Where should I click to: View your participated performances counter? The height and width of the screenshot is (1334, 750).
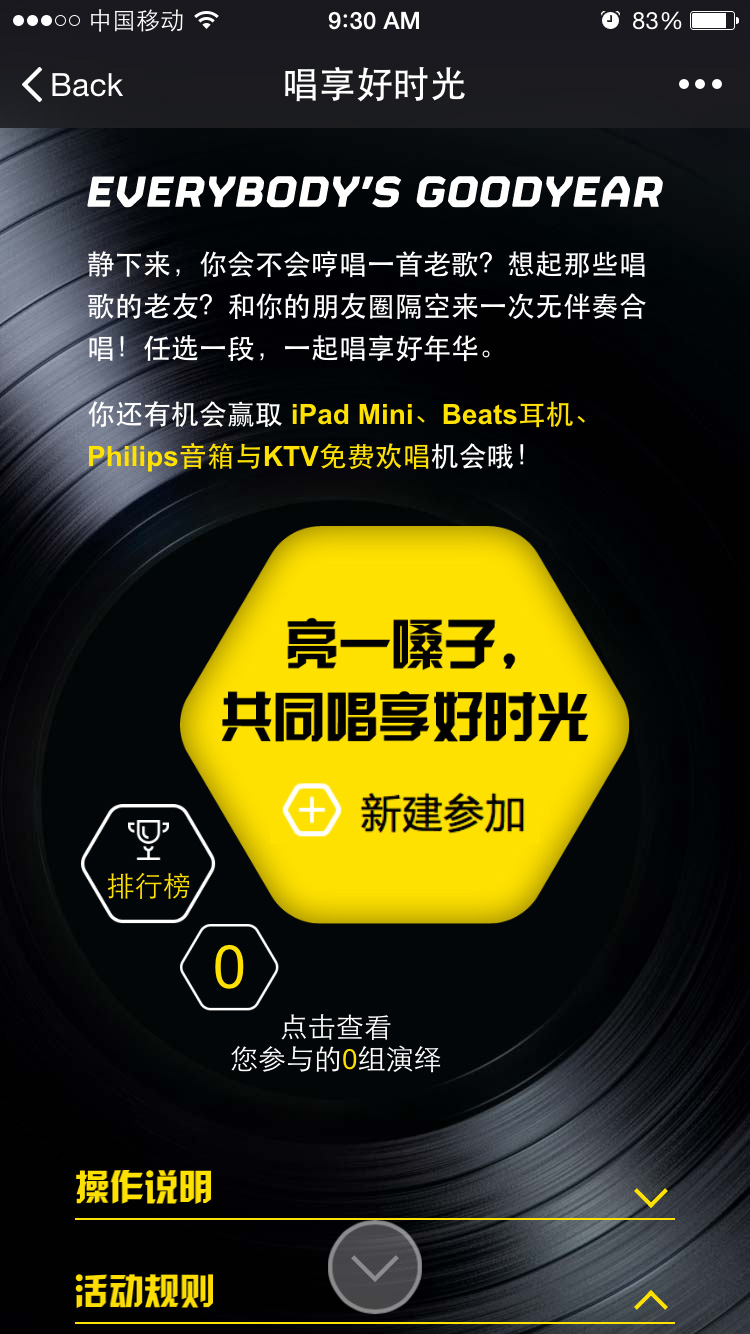tap(229, 967)
